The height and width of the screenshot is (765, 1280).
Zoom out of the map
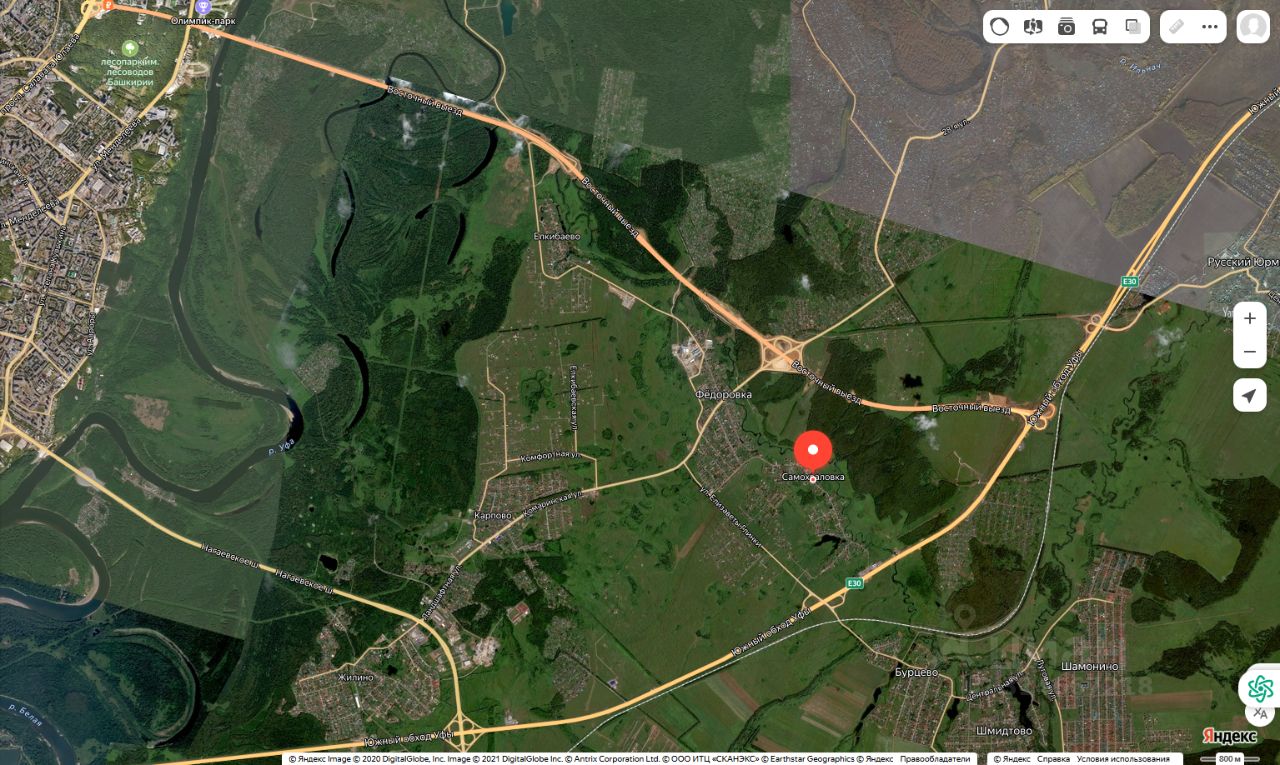[x=1249, y=351]
